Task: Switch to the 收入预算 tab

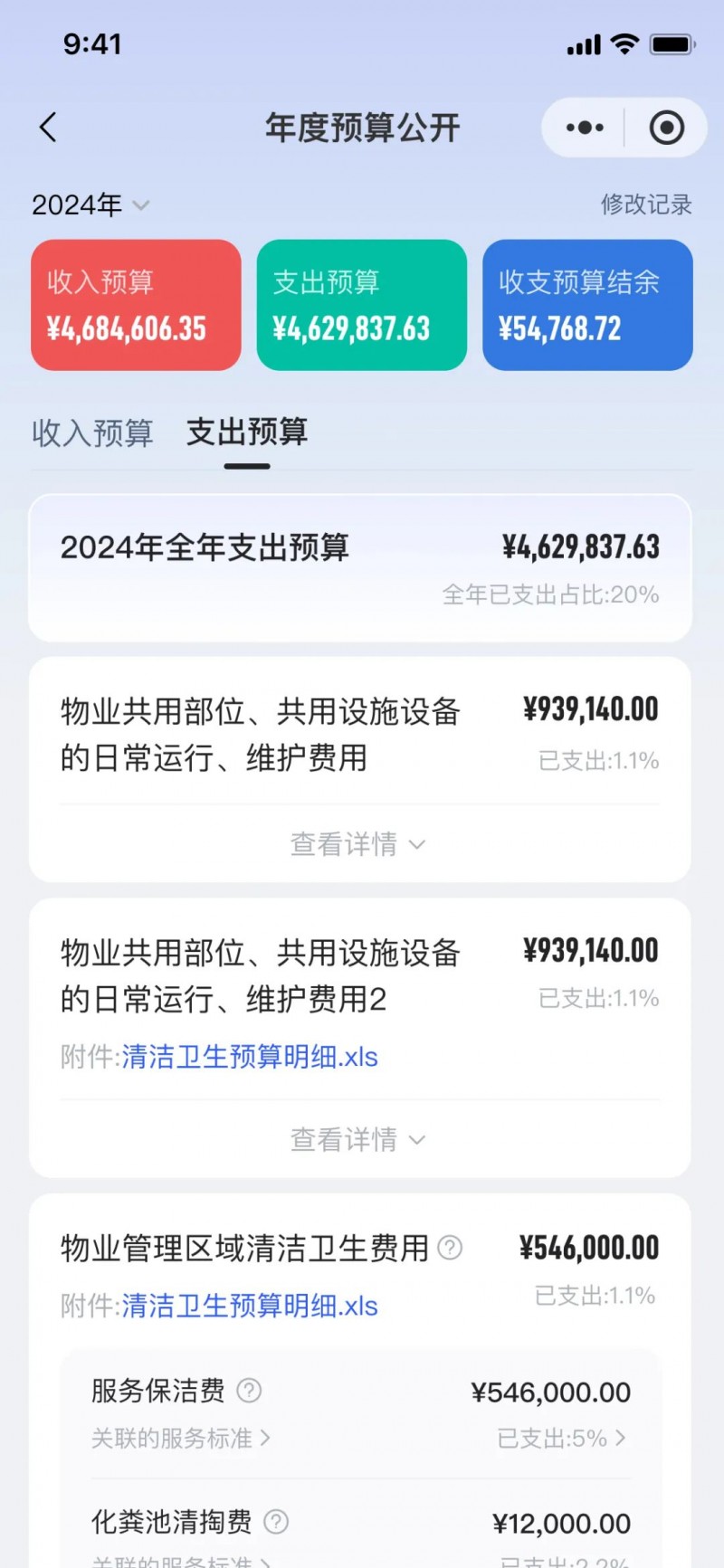Action: pos(92,432)
